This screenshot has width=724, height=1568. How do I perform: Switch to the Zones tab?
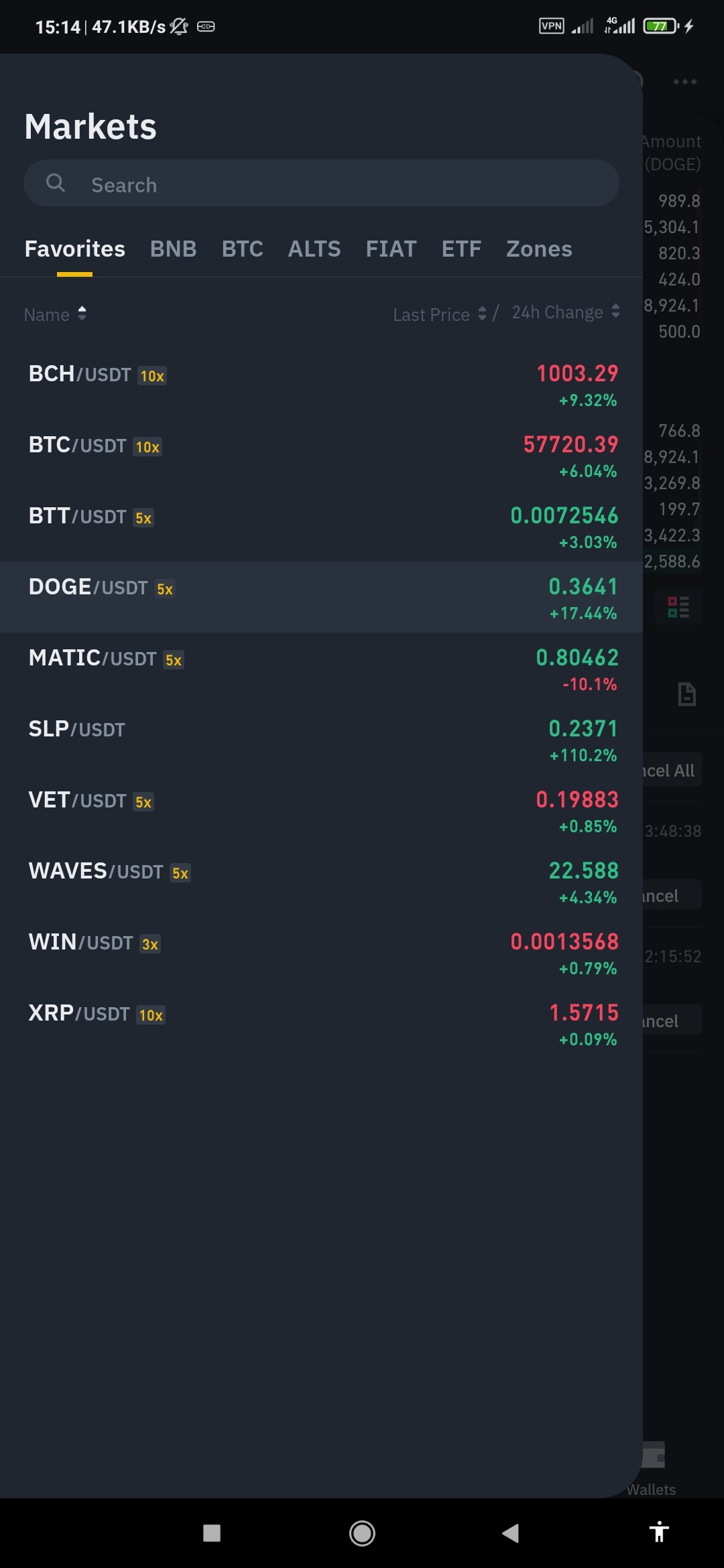tap(539, 249)
